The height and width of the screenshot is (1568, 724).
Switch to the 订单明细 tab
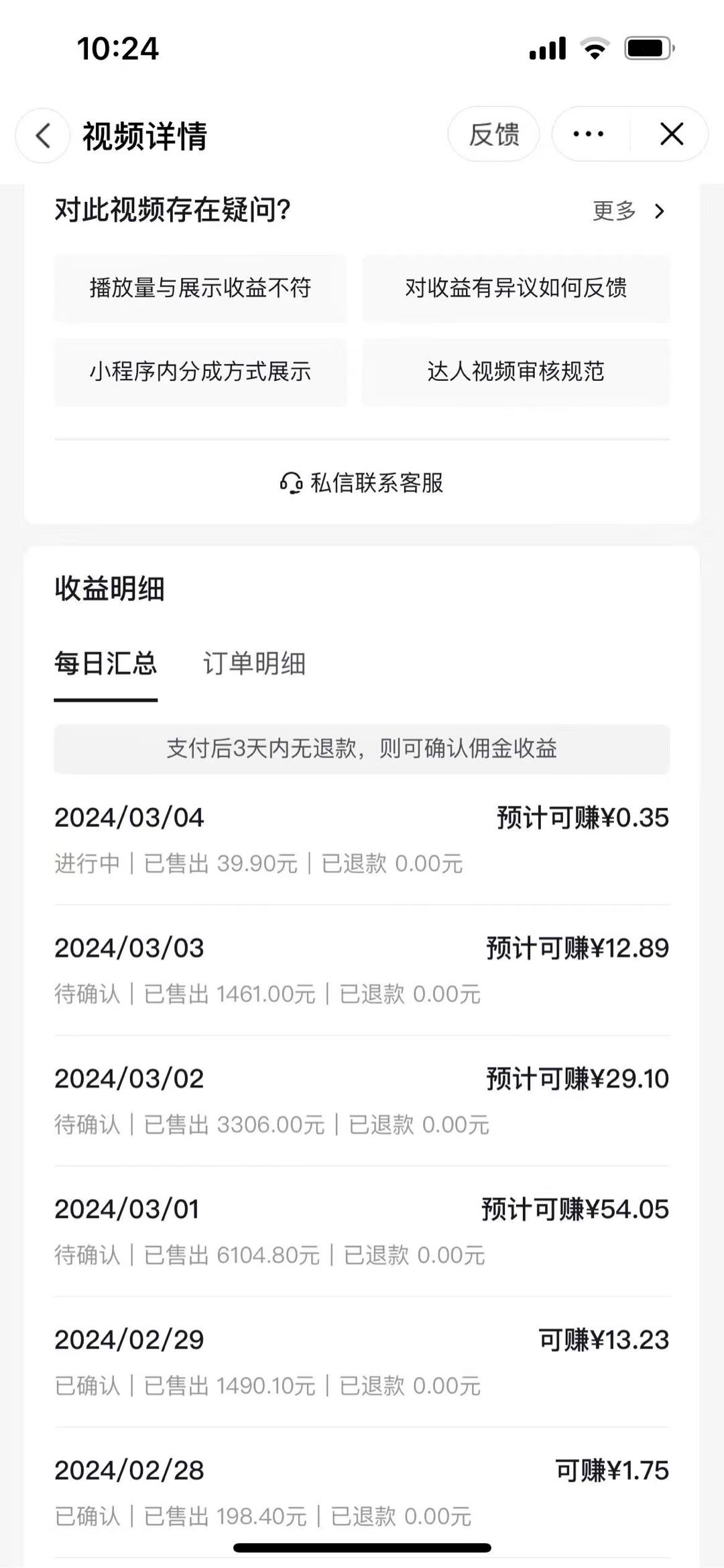[254, 664]
